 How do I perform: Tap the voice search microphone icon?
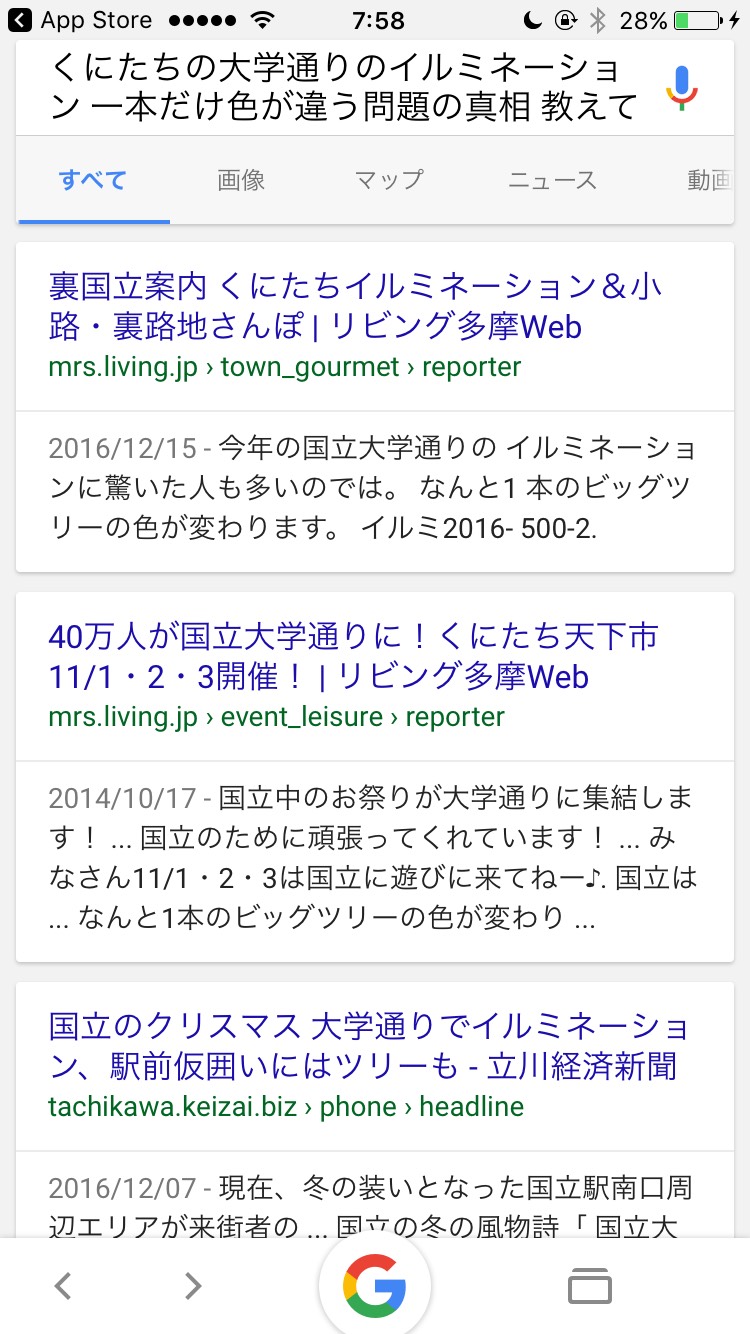coord(682,88)
